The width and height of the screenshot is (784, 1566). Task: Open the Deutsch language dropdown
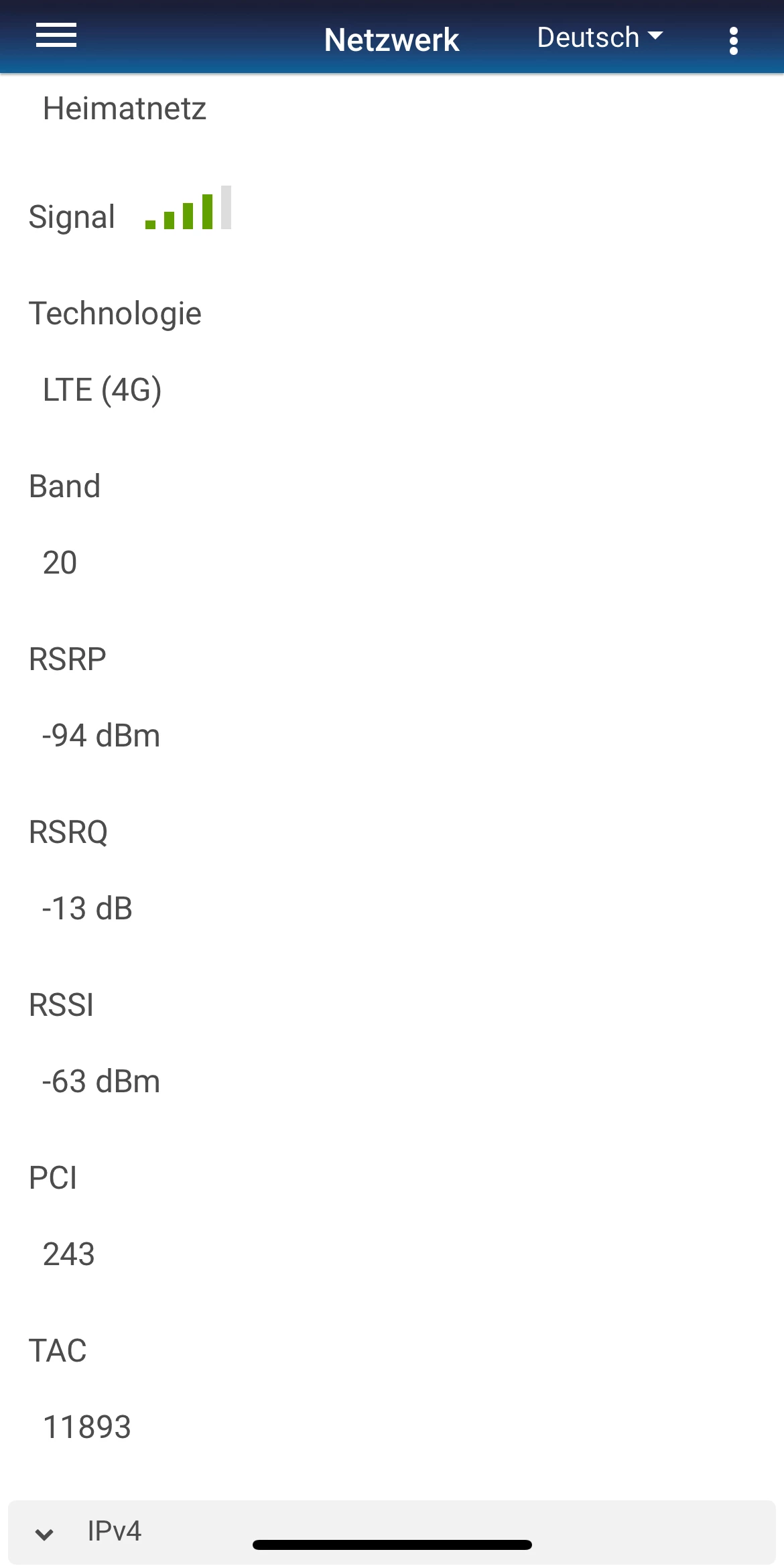599,38
